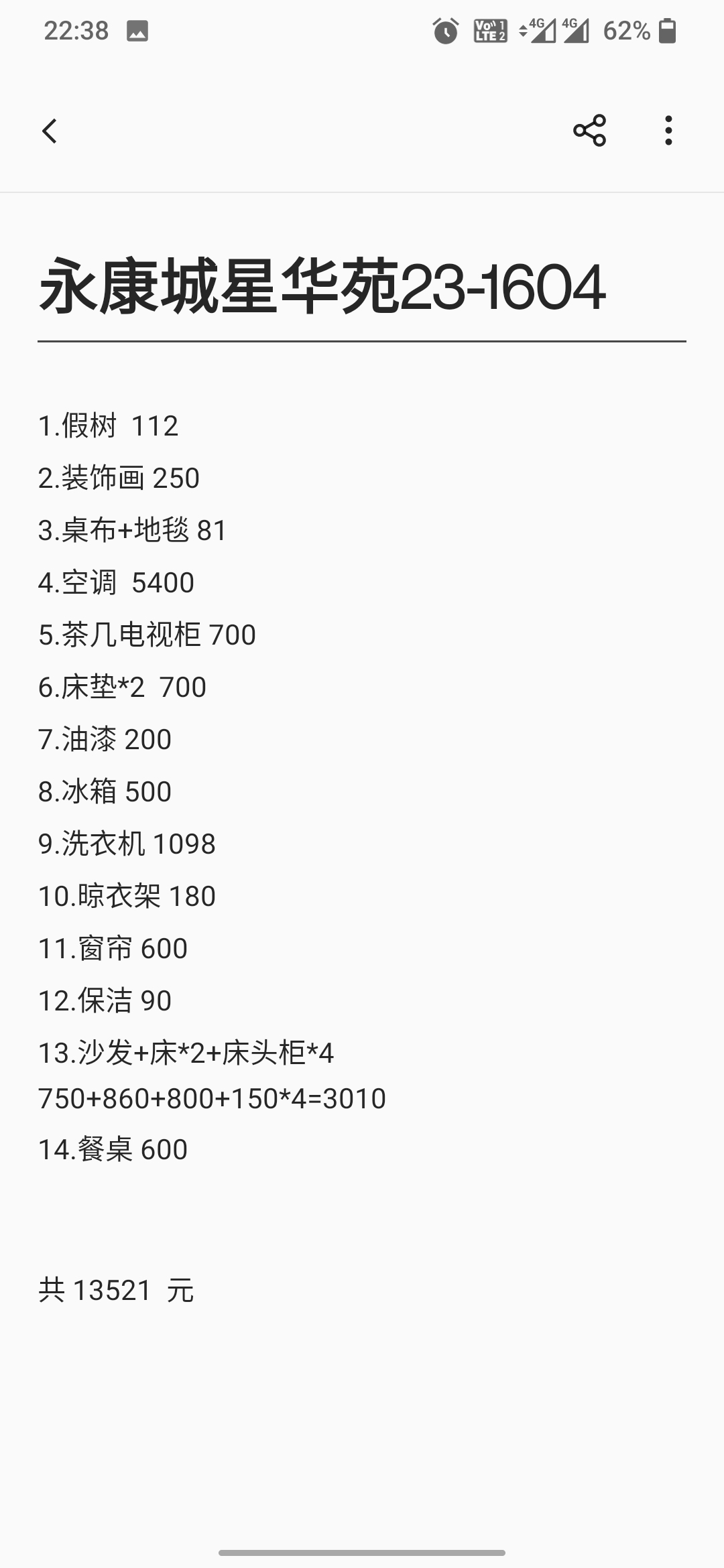Go back from the note
The width and height of the screenshot is (724, 1568).
(50, 131)
